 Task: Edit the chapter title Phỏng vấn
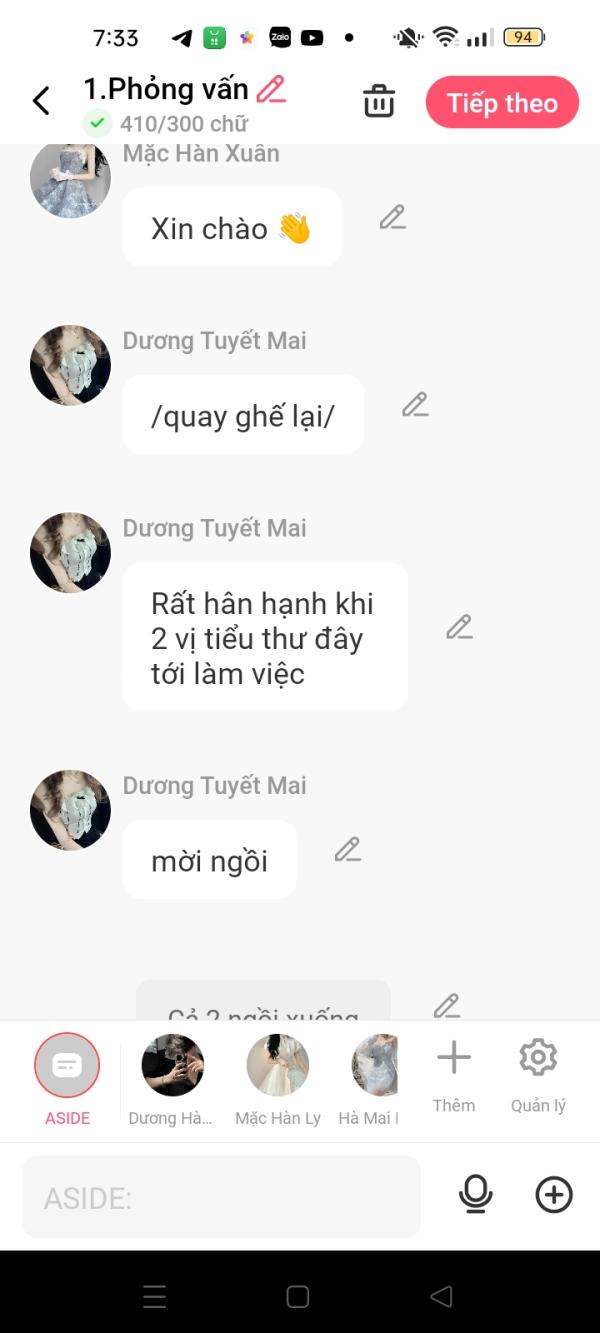(x=271, y=90)
